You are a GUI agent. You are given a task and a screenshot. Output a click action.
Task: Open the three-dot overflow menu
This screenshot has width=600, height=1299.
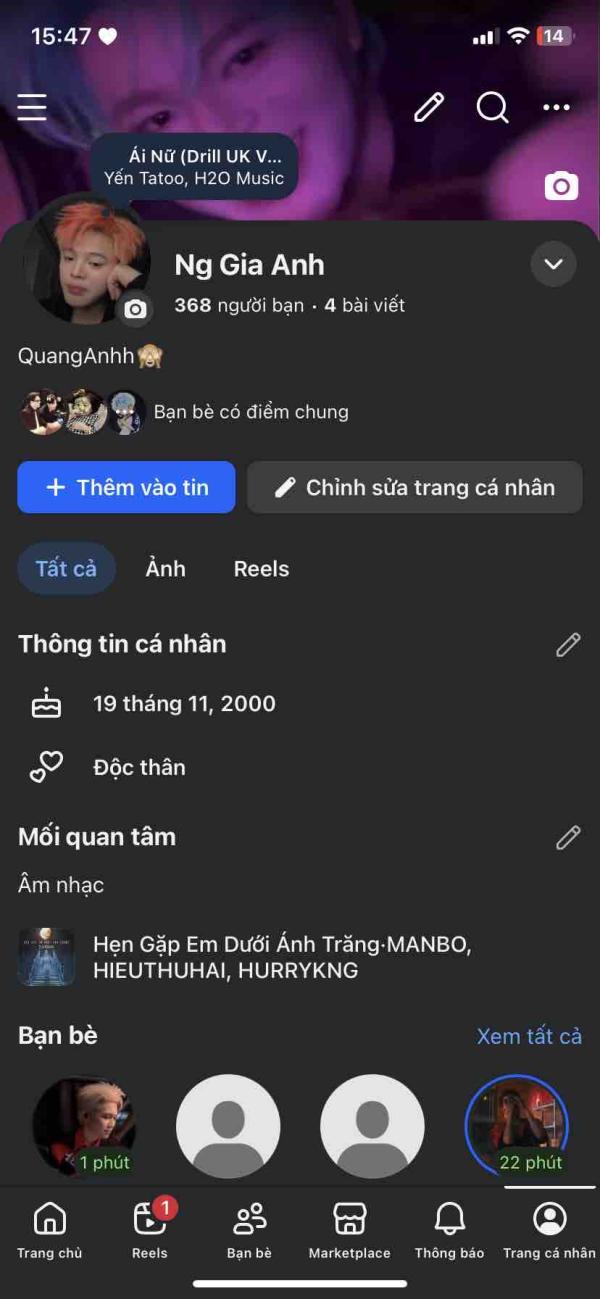tap(556, 107)
